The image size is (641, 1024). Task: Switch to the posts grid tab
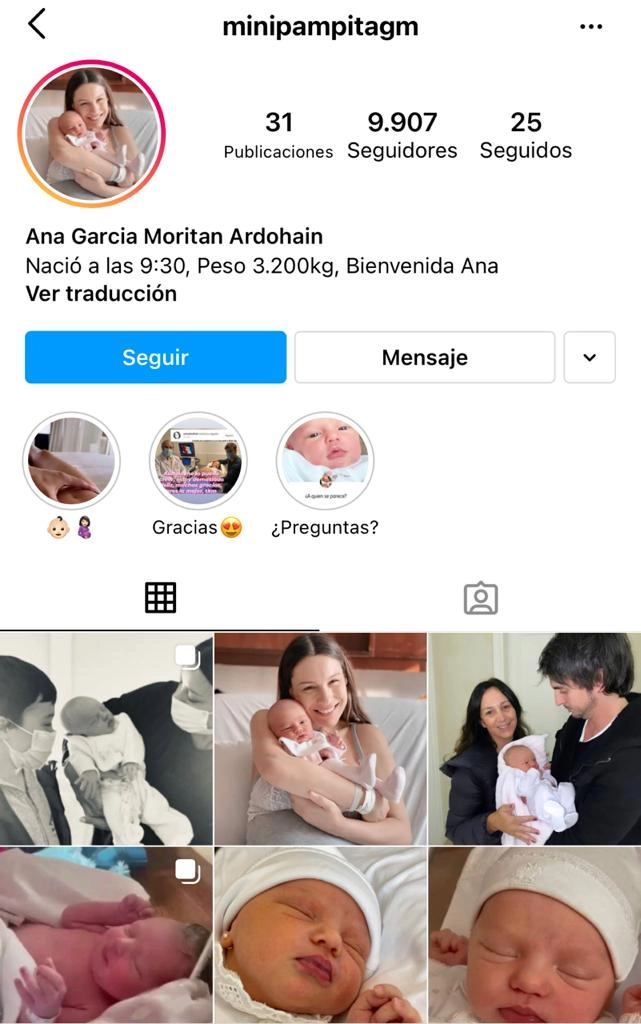point(160,598)
